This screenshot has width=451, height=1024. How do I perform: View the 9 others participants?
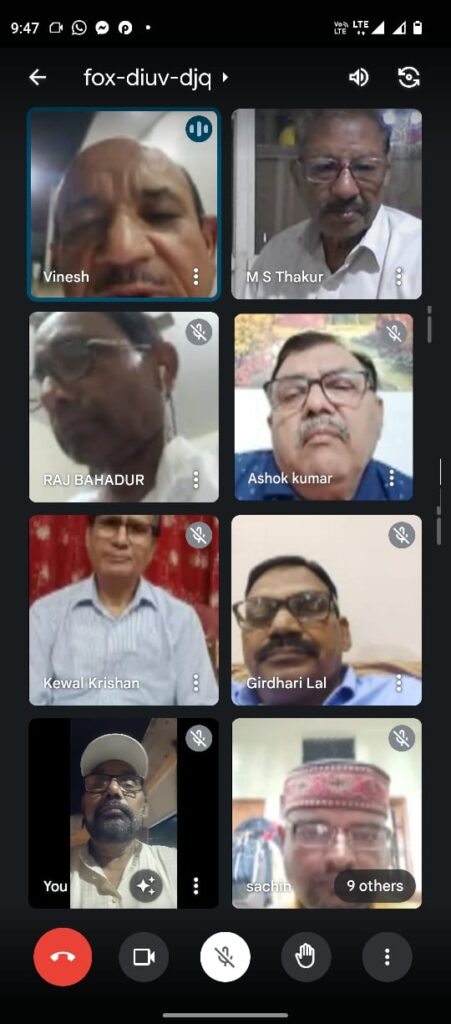[x=375, y=886]
